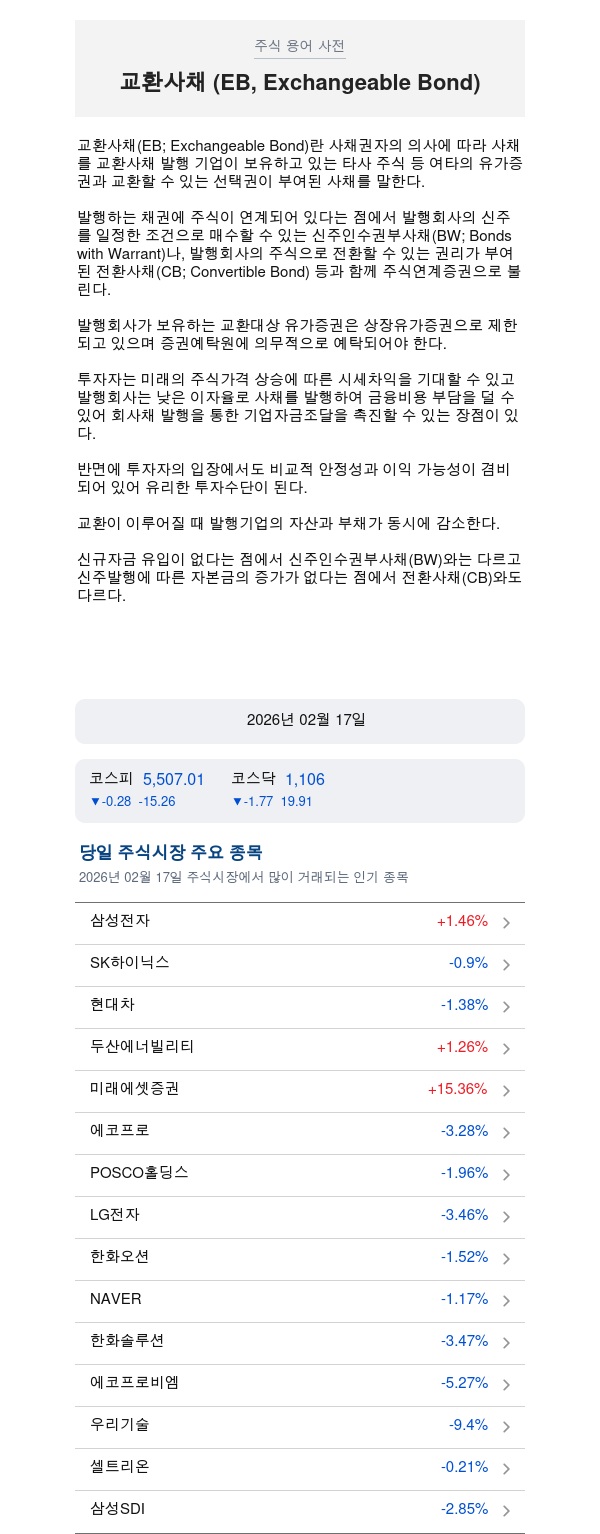Image resolution: width=600 pixels, height=1534 pixels.
Task: Open the 에코프로비엠 stock row
Action: (299, 1384)
